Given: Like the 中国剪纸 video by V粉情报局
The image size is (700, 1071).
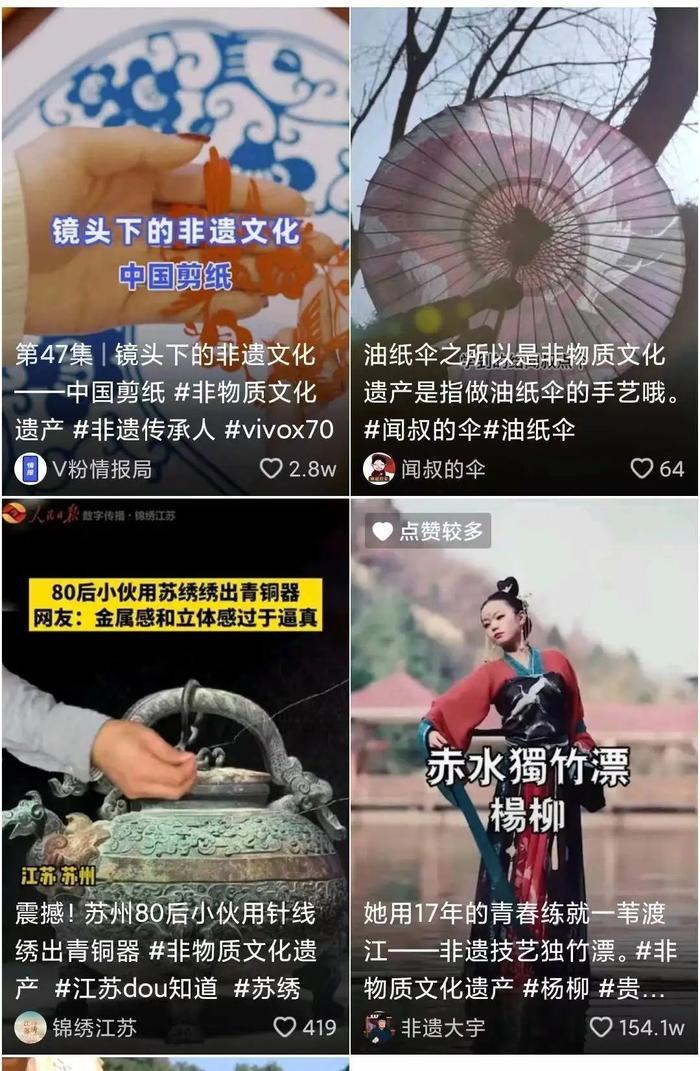Looking at the screenshot, I should pos(271,468).
